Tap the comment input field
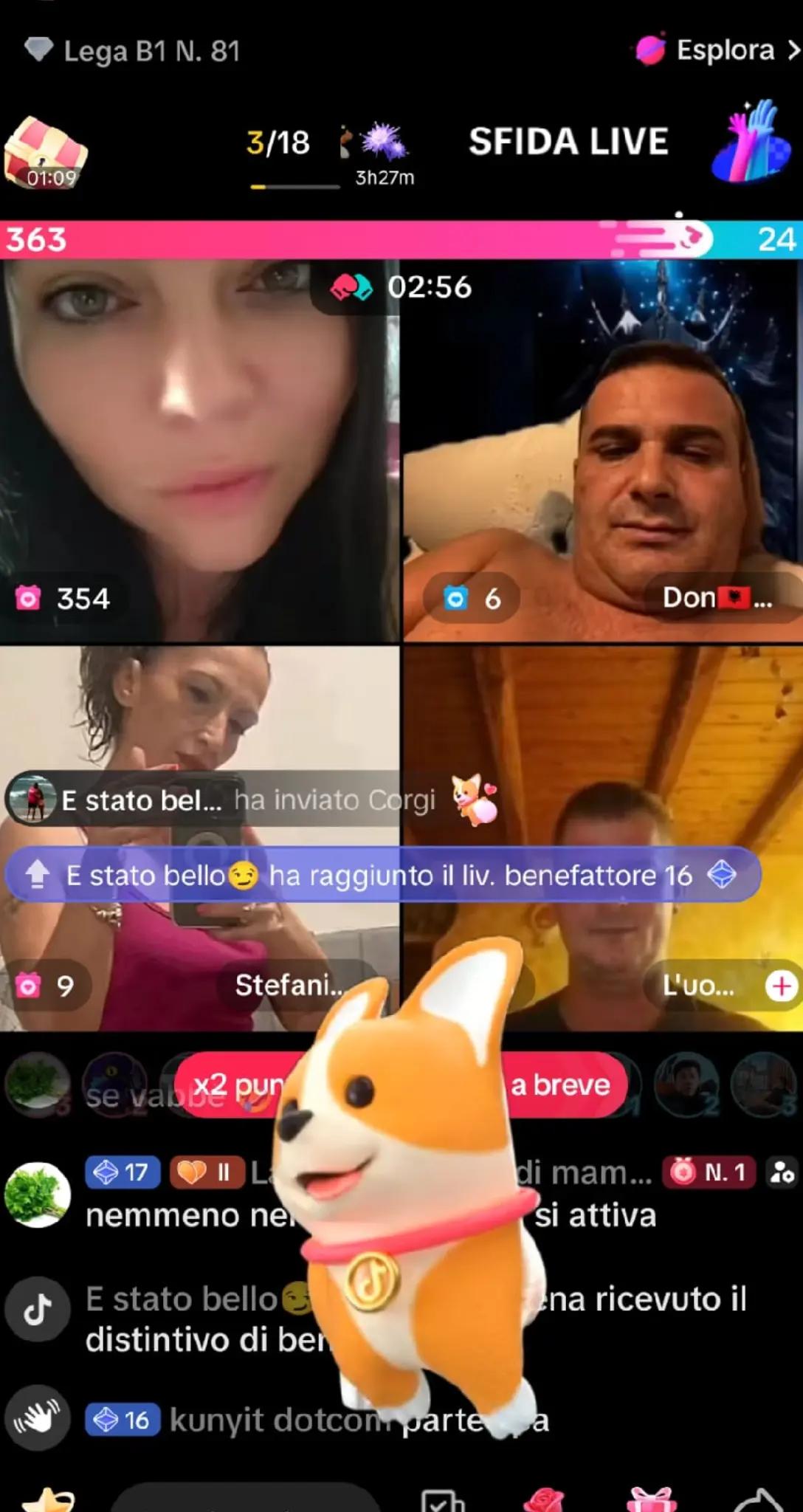The width and height of the screenshot is (803, 1512). pyautogui.click(x=245, y=1499)
